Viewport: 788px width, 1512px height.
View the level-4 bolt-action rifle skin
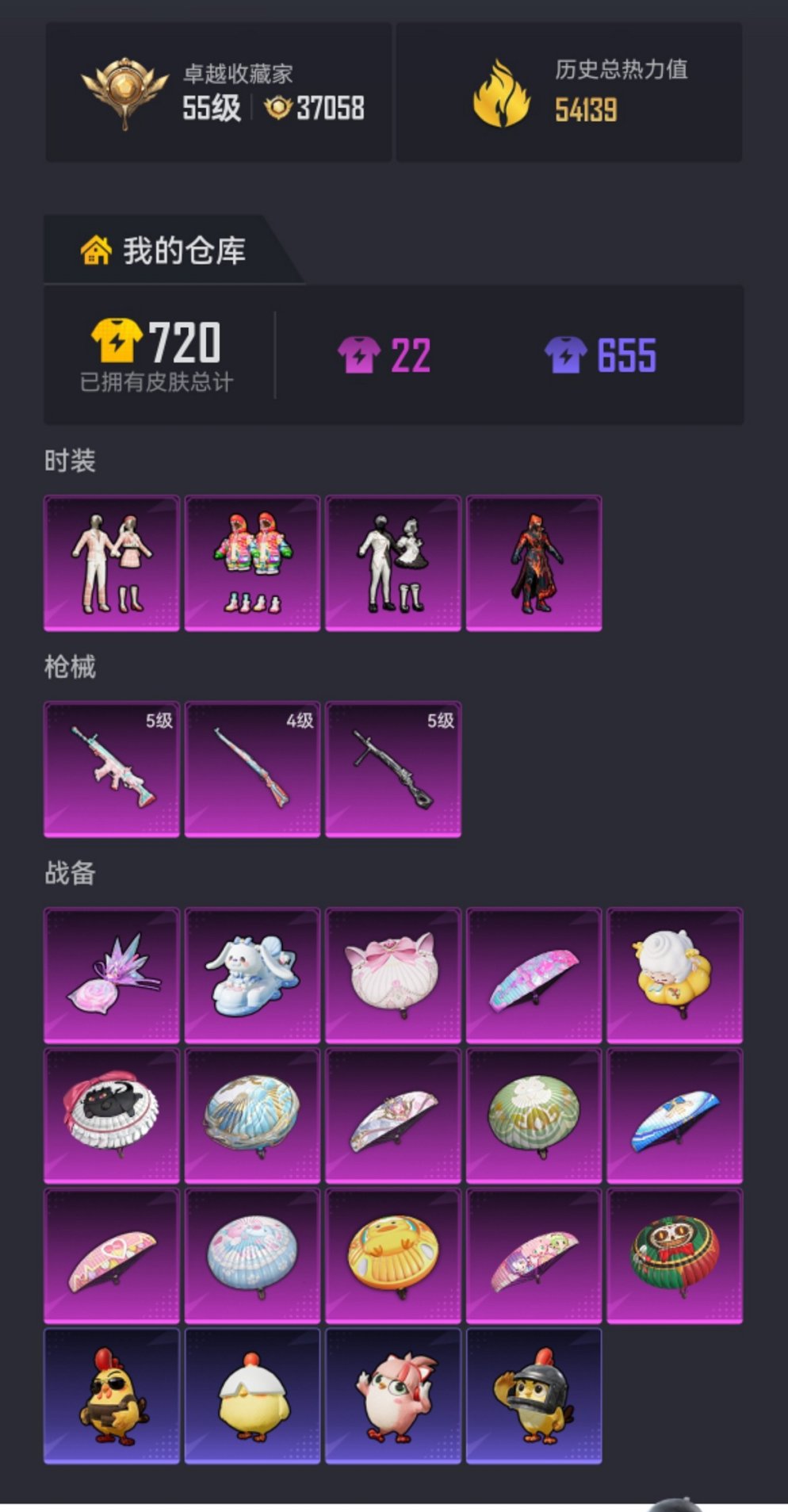coord(252,769)
